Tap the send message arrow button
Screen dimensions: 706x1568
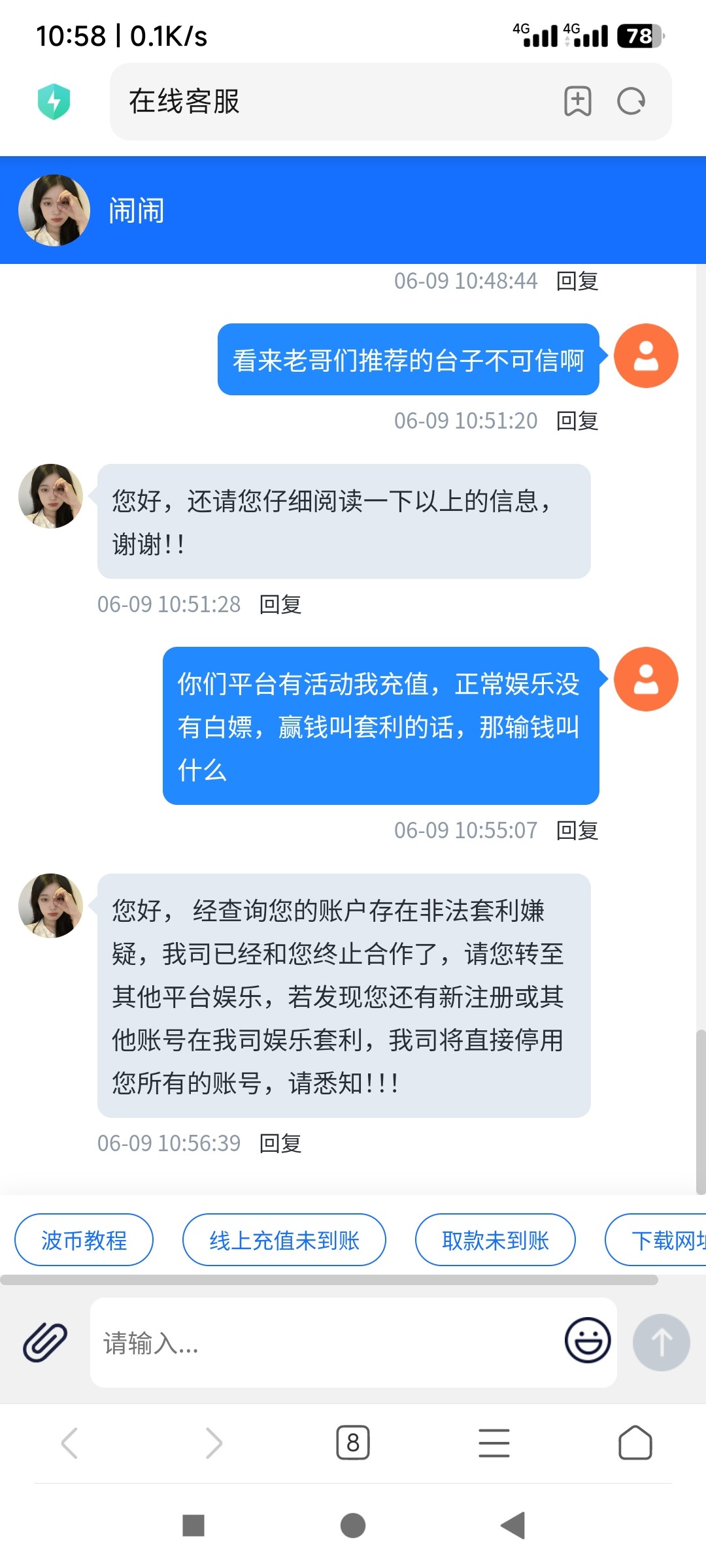click(662, 1344)
